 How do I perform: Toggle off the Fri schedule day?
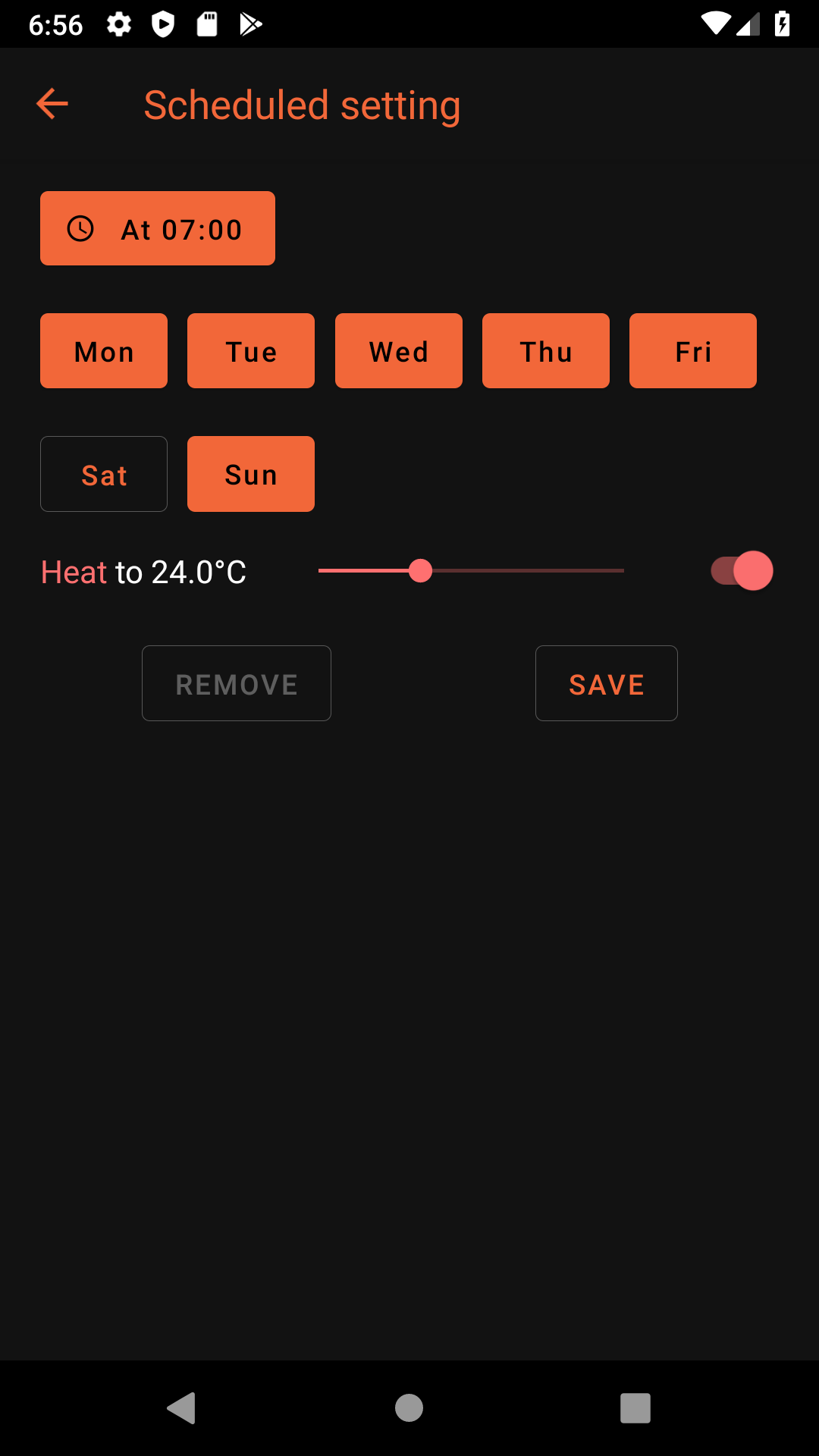click(692, 350)
